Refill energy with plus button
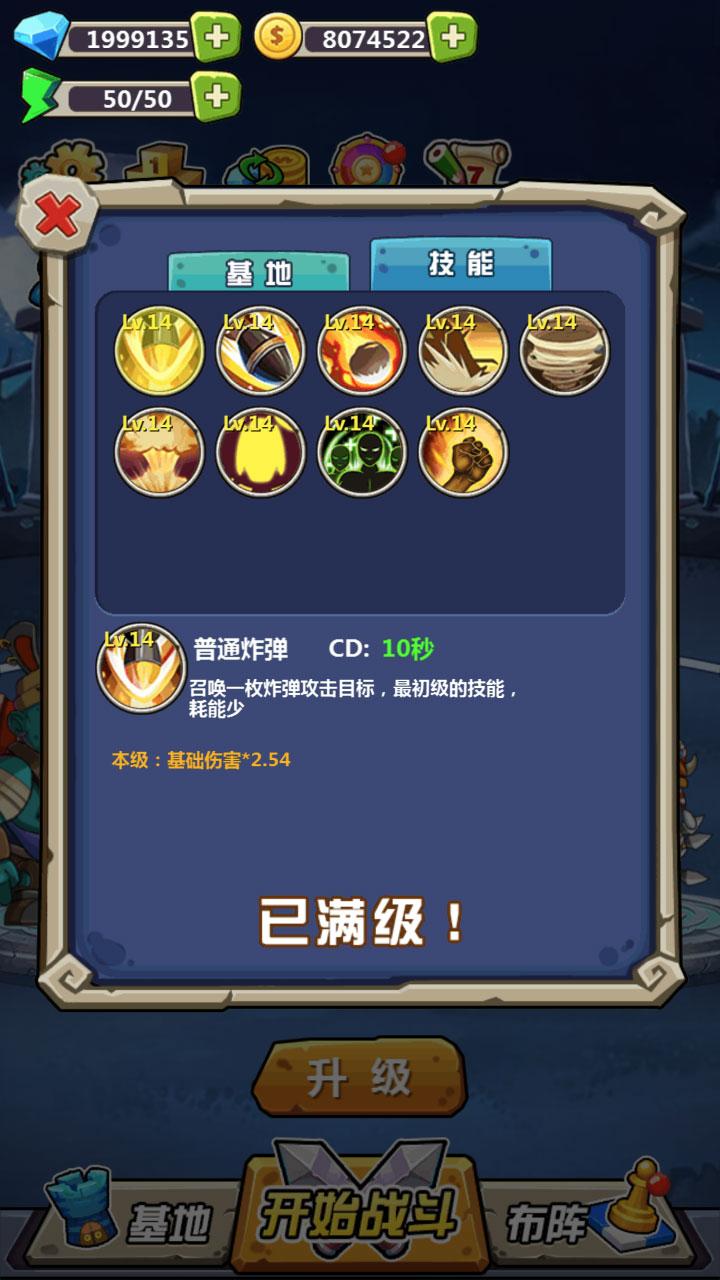 click(x=215, y=97)
